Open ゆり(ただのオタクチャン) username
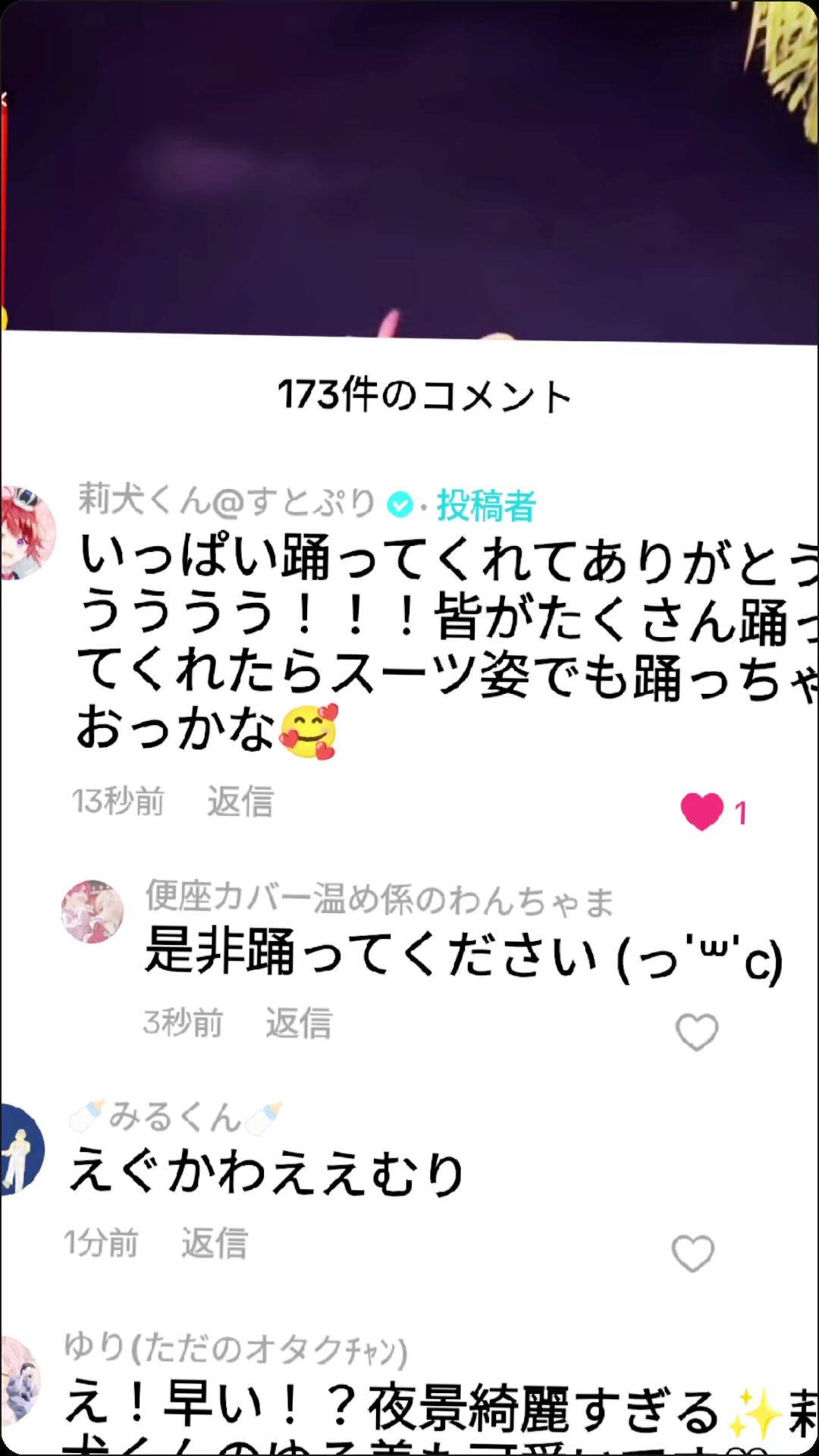This screenshot has height=1456, width=819. 235,1349
